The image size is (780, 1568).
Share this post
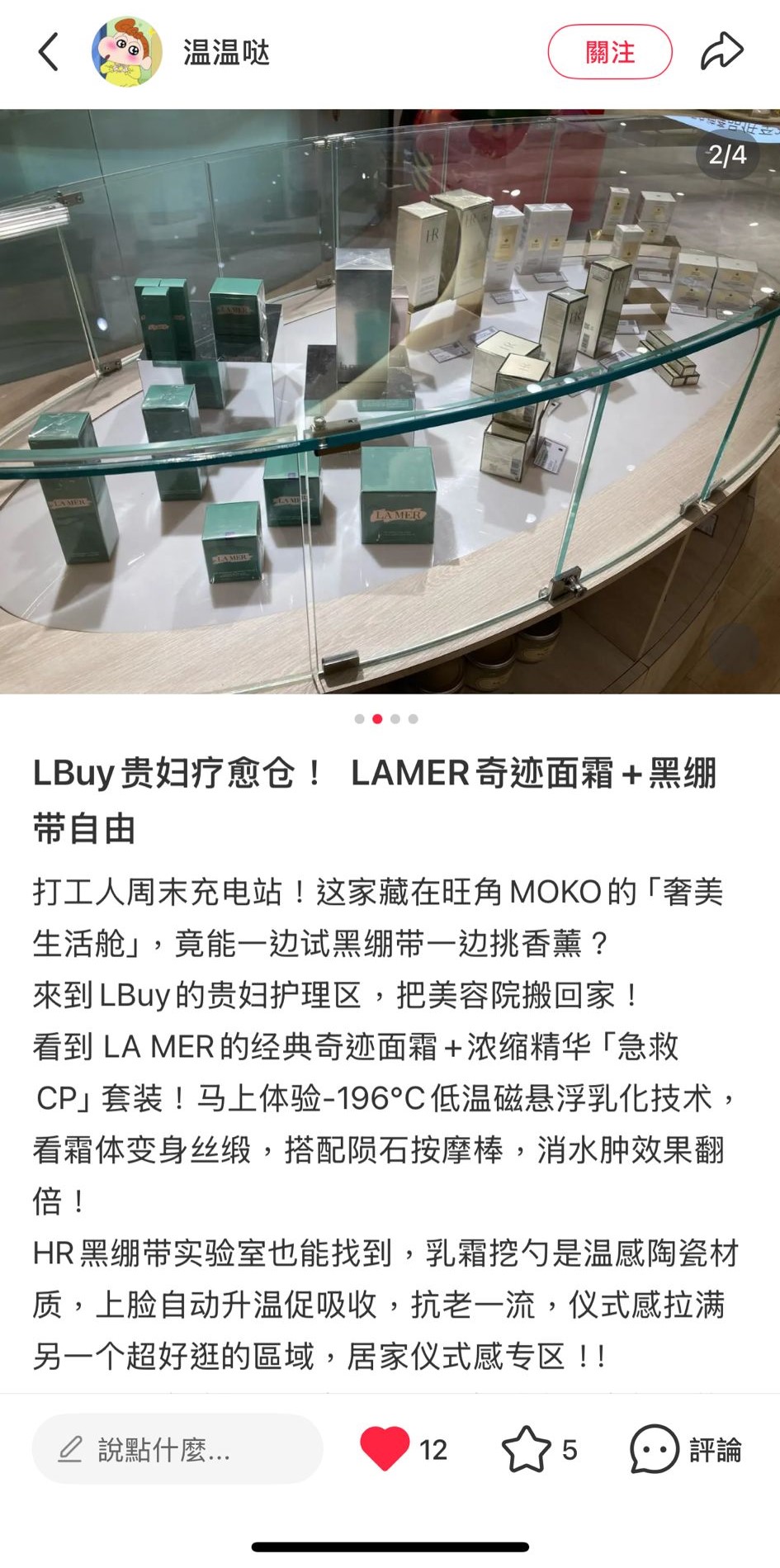(x=722, y=51)
